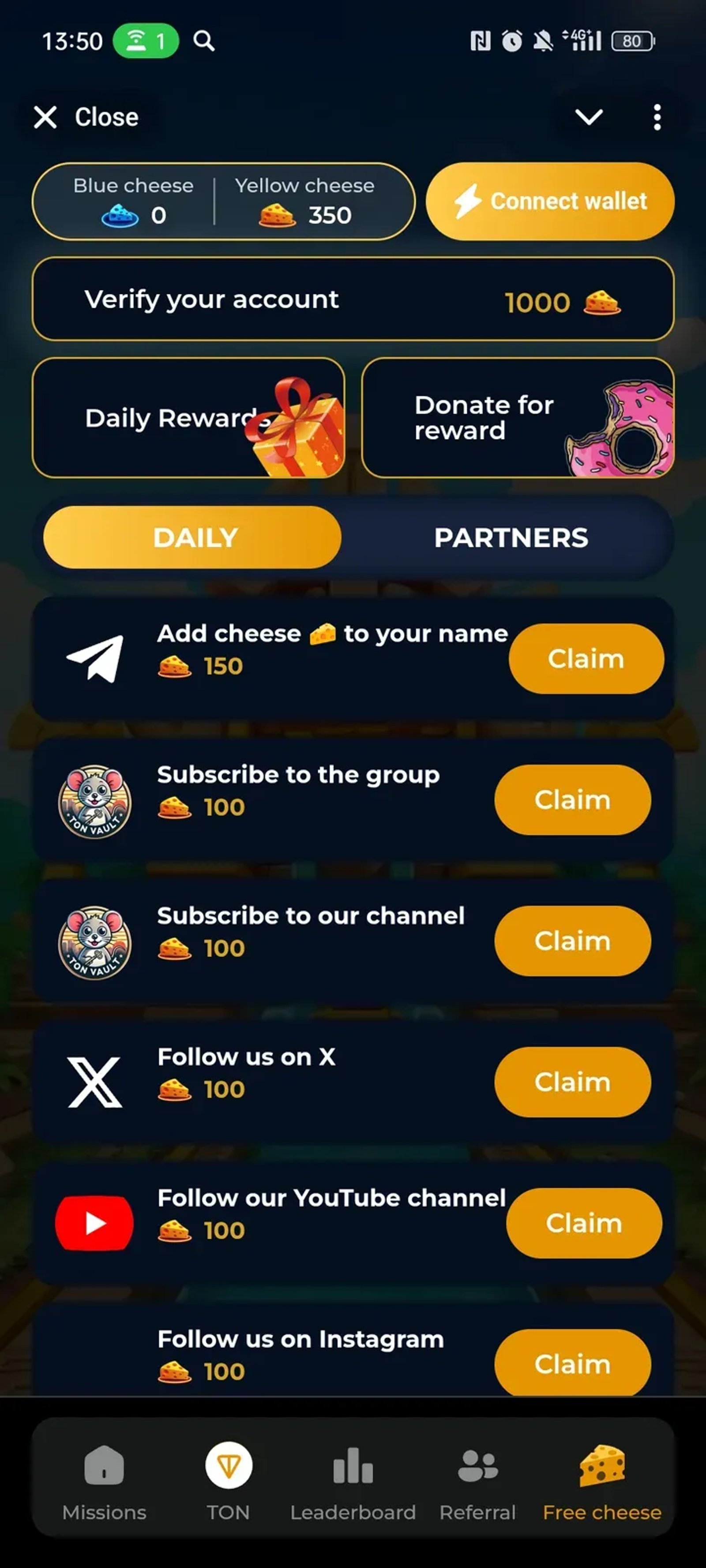706x1568 pixels.
Task: Claim the Subscribe to the group reward
Action: click(x=572, y=800)
